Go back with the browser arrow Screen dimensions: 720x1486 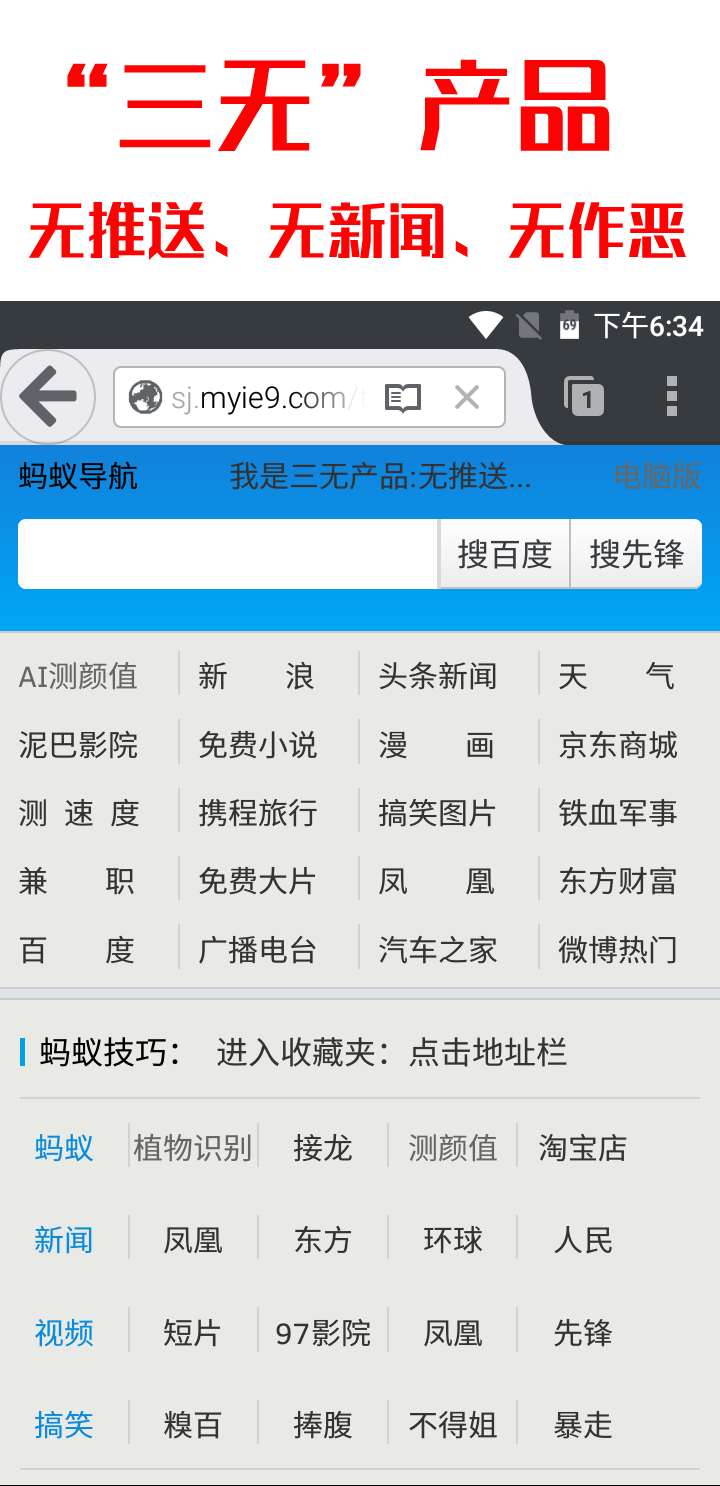click(x=48, y=397)
